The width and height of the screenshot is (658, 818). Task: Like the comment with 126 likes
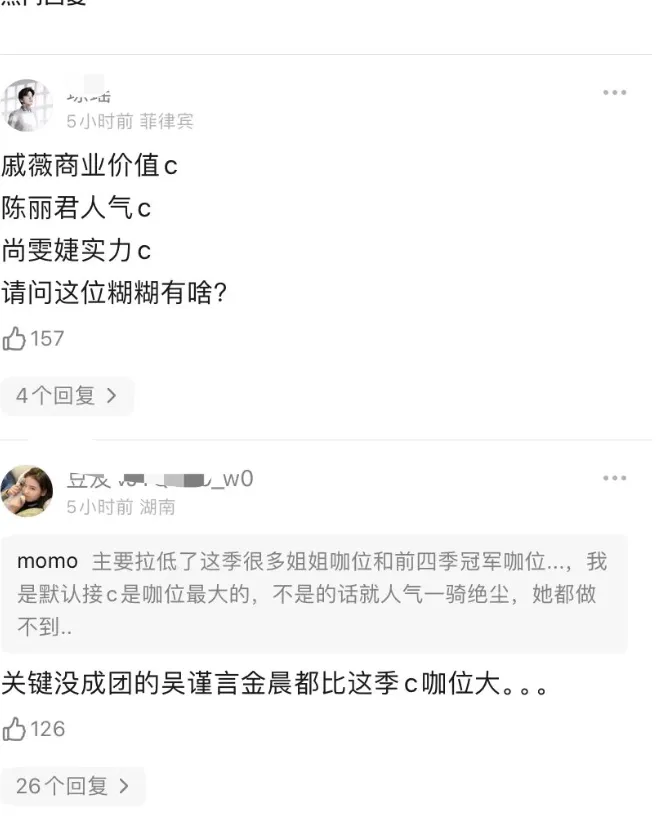click(16, 729)
